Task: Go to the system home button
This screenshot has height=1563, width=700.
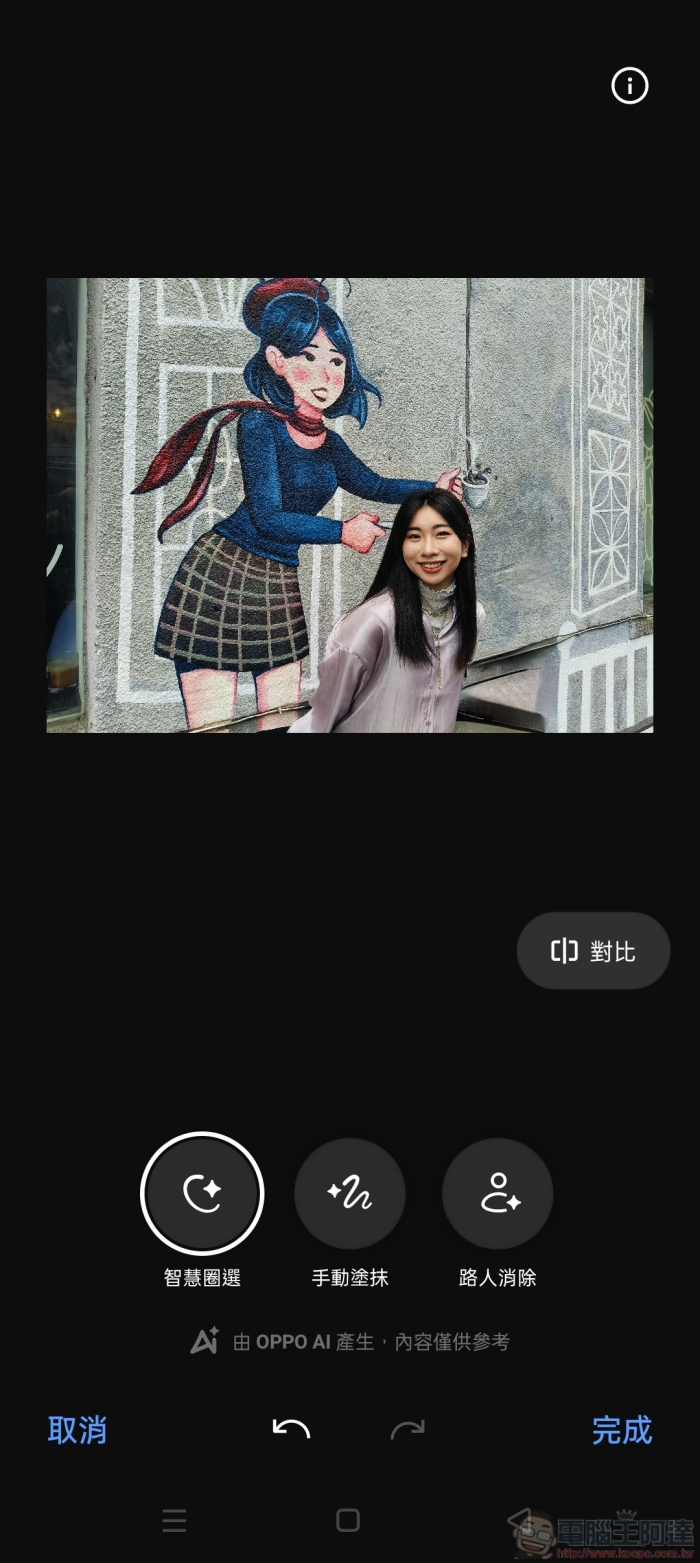Action: [x=348, y=1521]
